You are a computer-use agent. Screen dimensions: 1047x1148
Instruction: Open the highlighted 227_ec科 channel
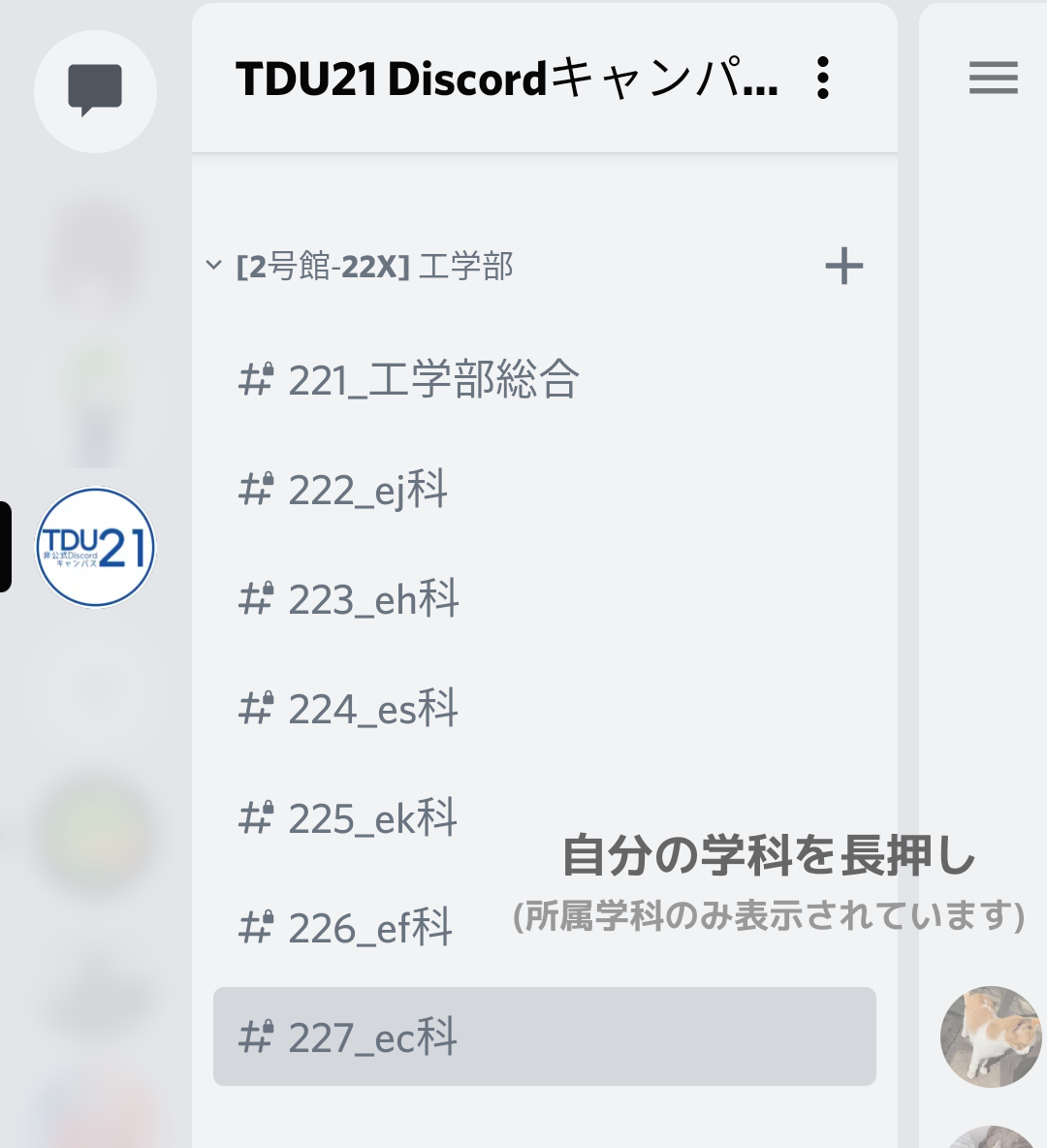click(x=544, y=1036)
